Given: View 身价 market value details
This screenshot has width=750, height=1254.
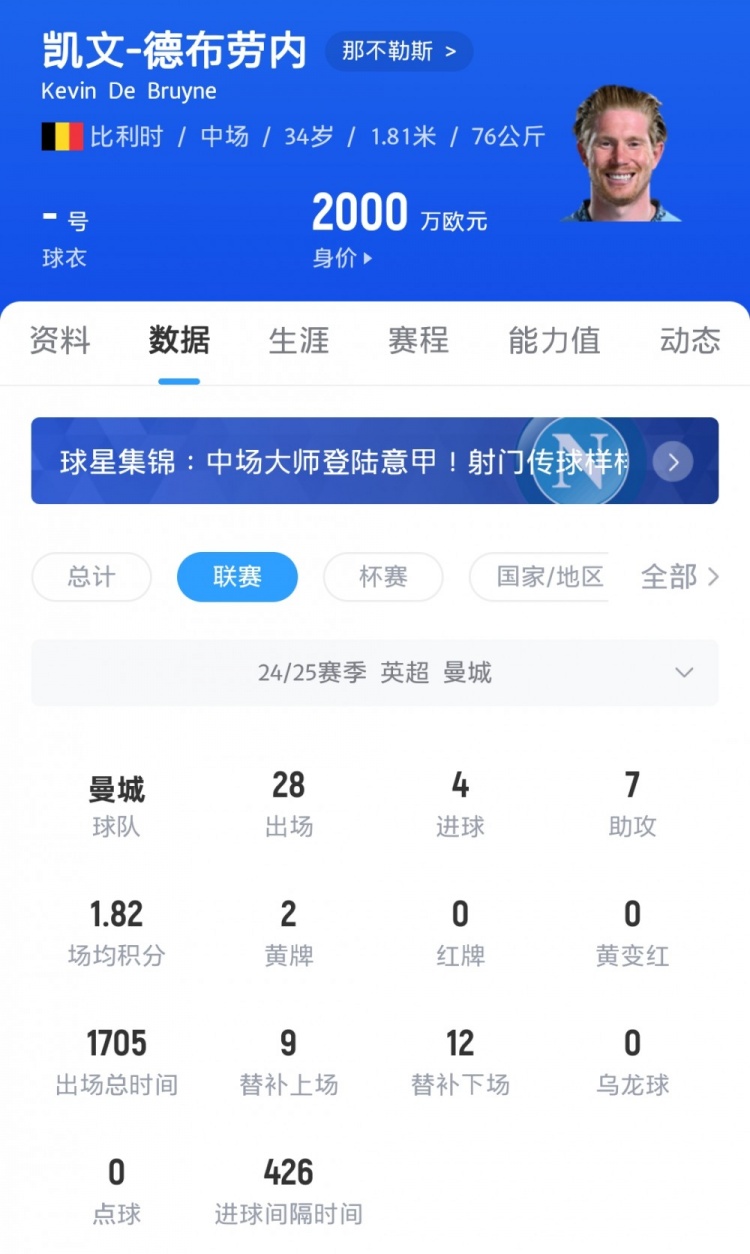Looking at the screenshot, I should (x=342, y=258).
